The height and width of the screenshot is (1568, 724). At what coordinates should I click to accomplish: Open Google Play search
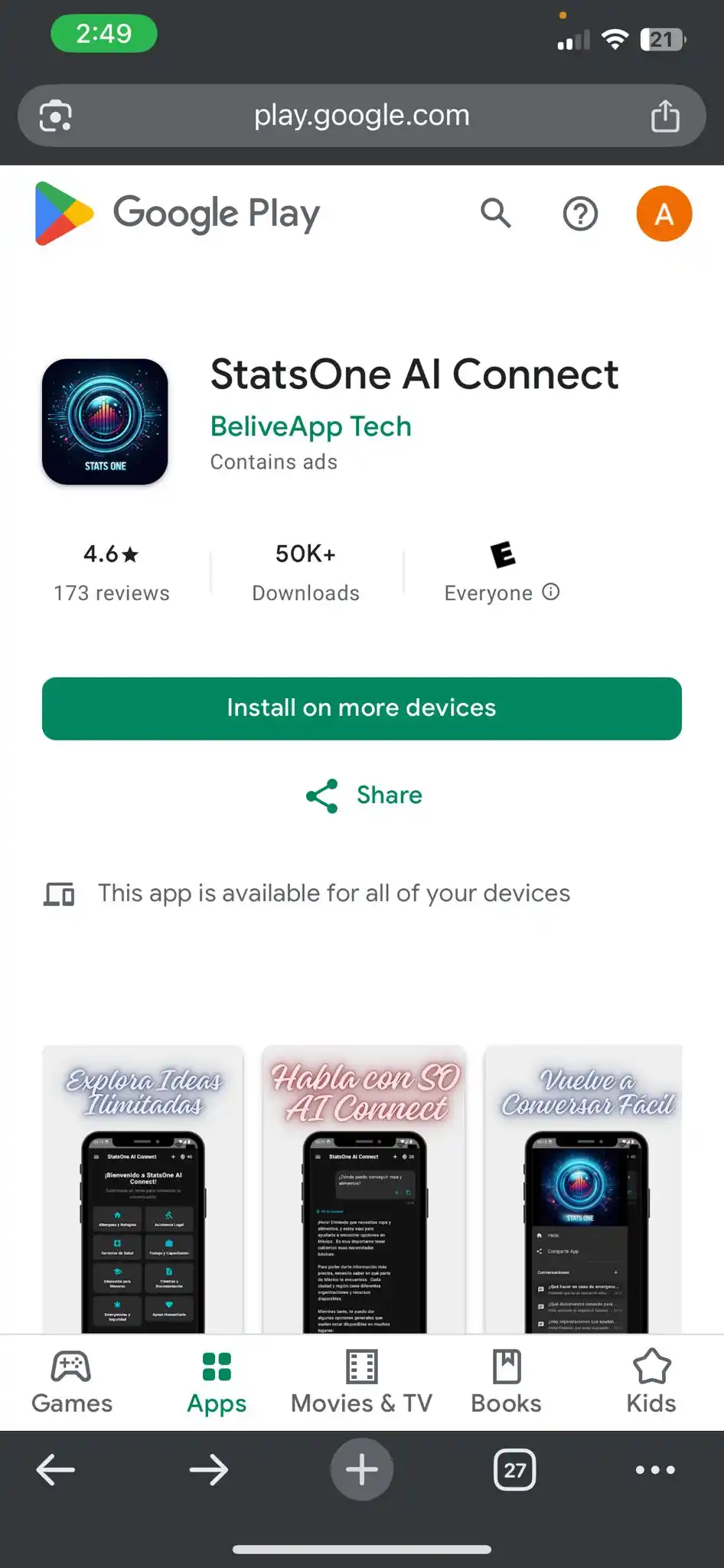tap(495, 214)
